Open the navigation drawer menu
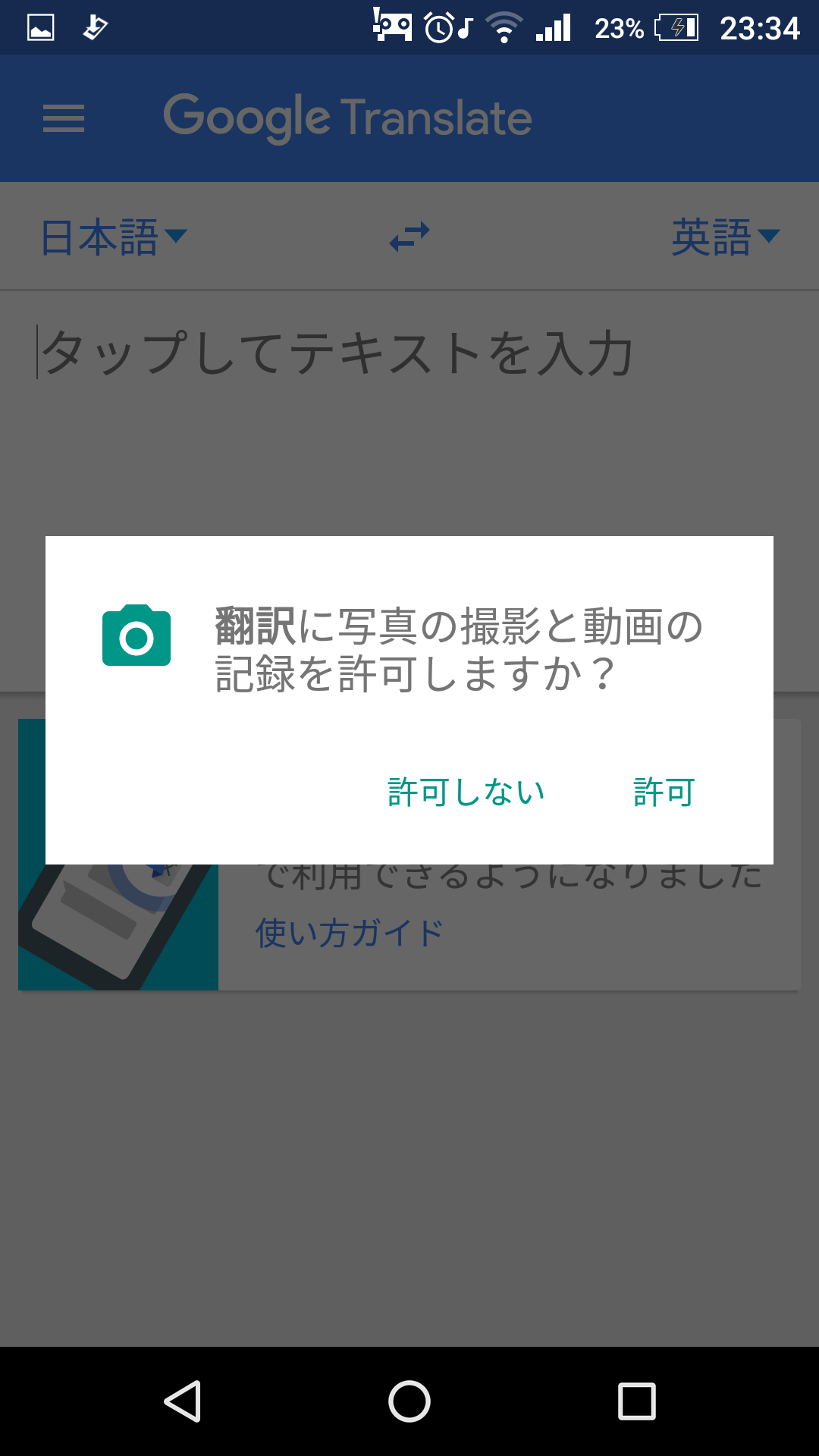This screenshot has width=819, height=1456. pos(64,118)
